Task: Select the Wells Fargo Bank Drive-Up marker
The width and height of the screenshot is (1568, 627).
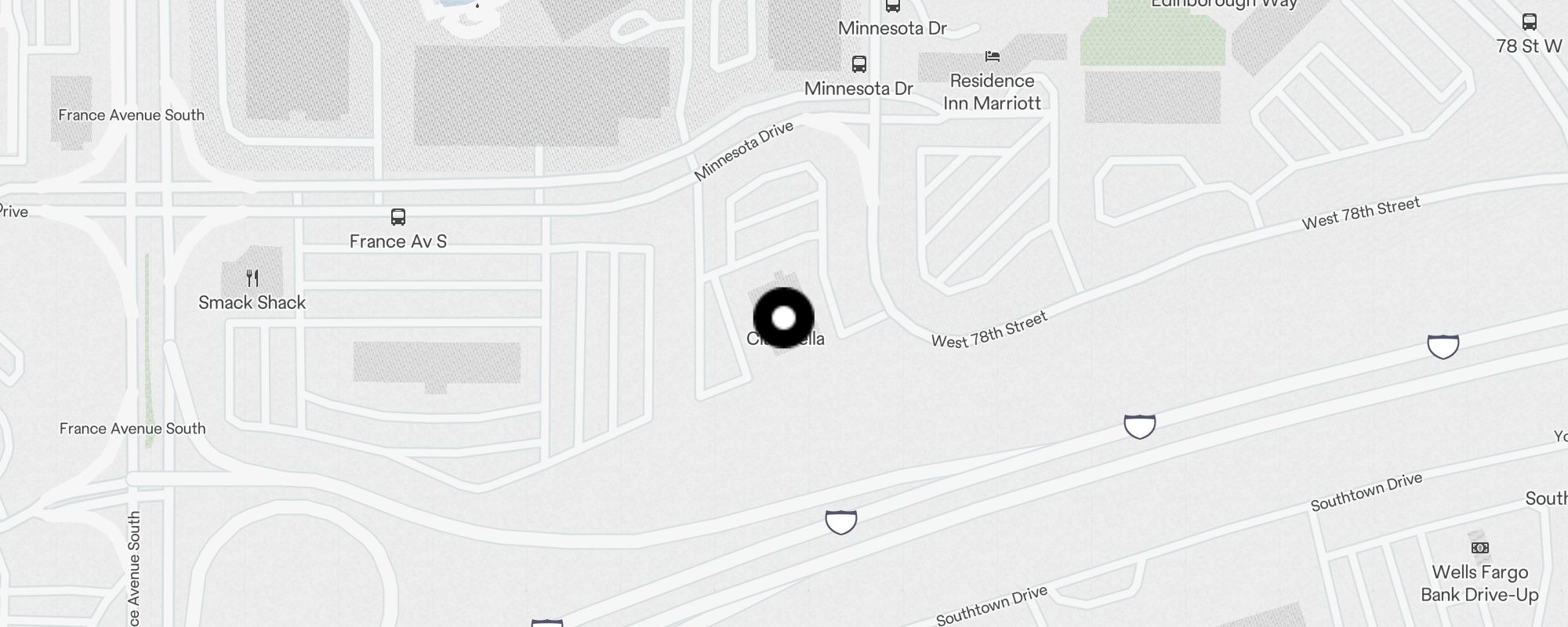Action: (x=1479, y=548)
